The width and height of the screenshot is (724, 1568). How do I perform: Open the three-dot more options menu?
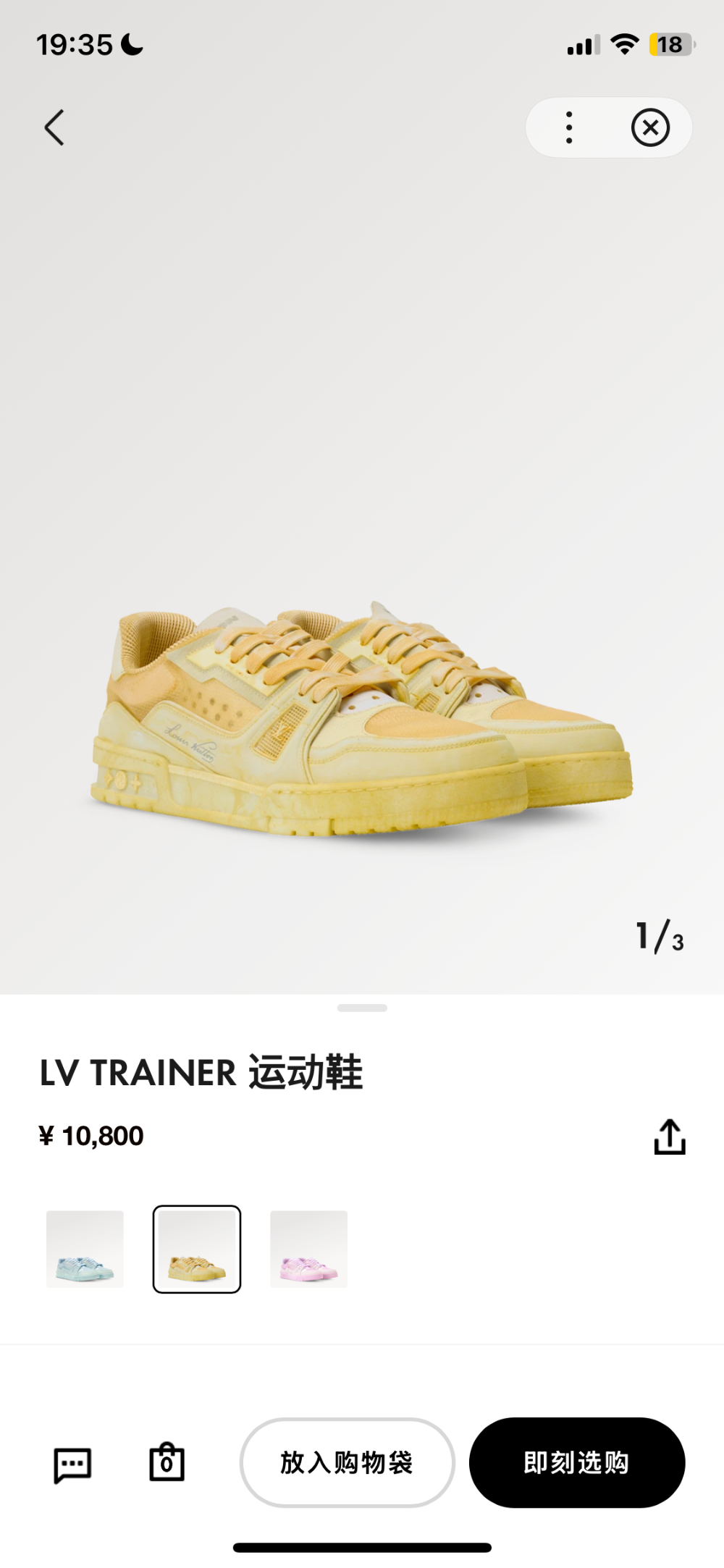[569, 128]
